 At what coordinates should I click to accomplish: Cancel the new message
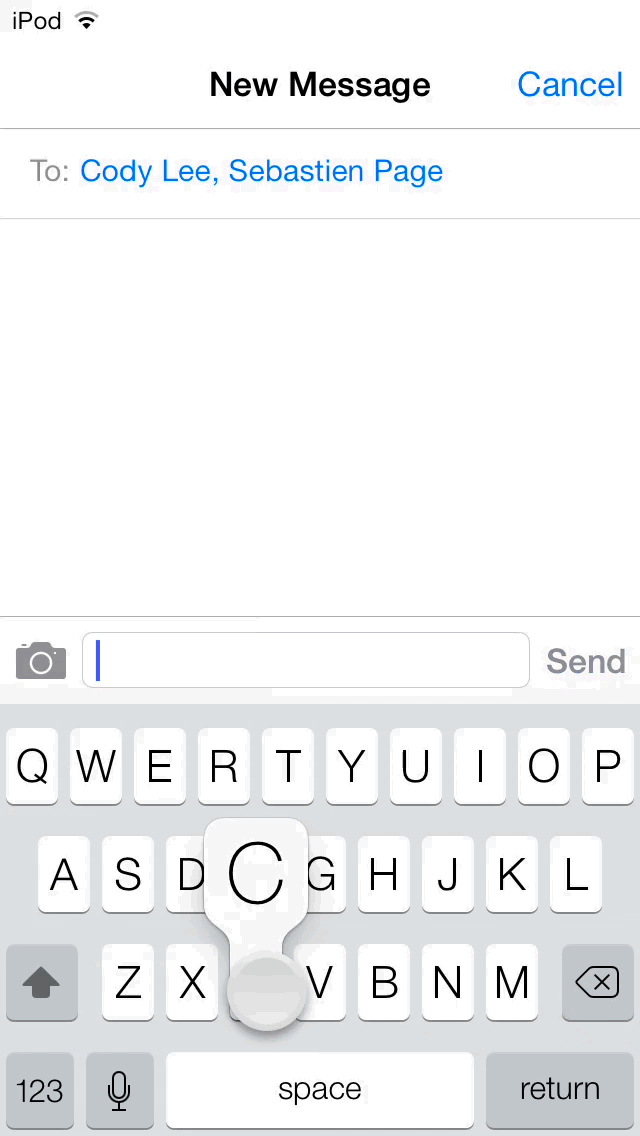pyautogui.click(x=570, y=85)
